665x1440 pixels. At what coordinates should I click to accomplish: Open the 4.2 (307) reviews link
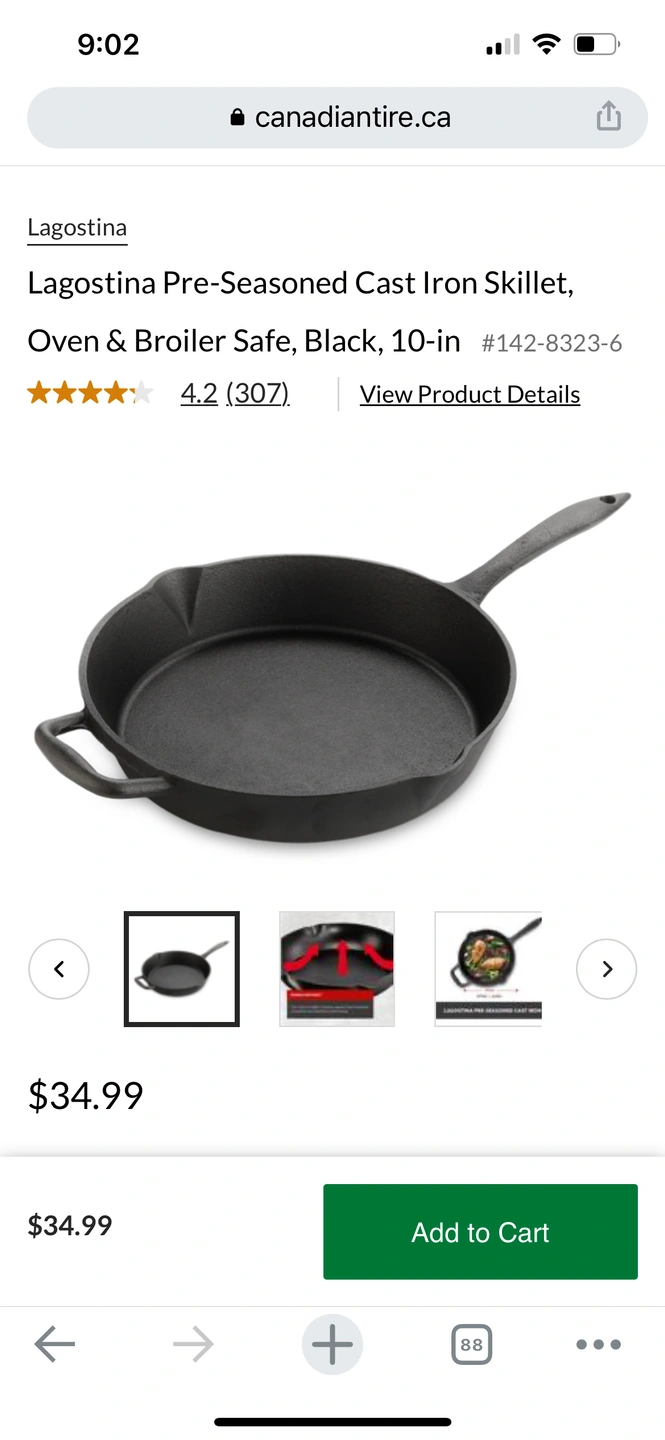click(x=235, y=394)
